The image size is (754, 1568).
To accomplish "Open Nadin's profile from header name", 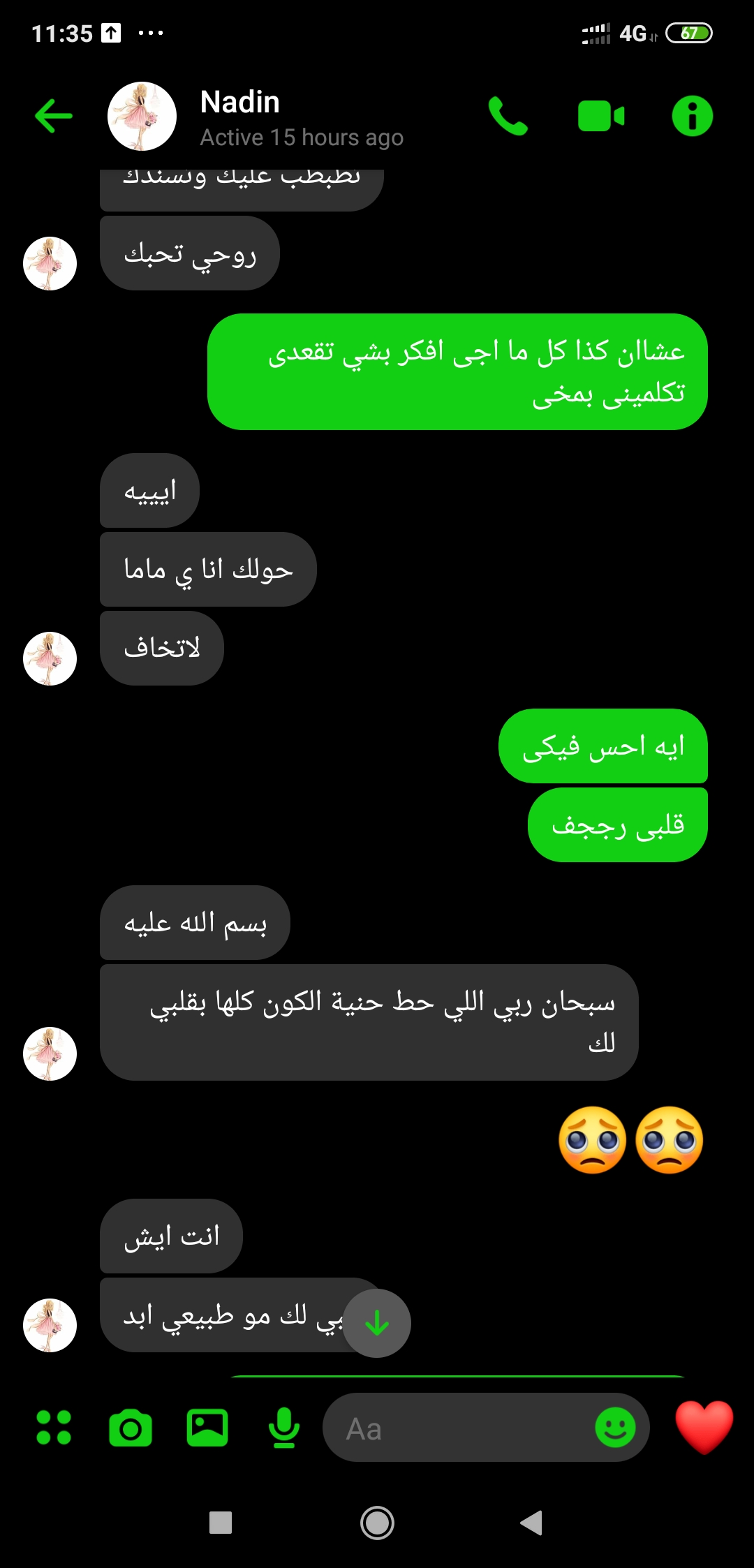I will click(x=240, y=103).
